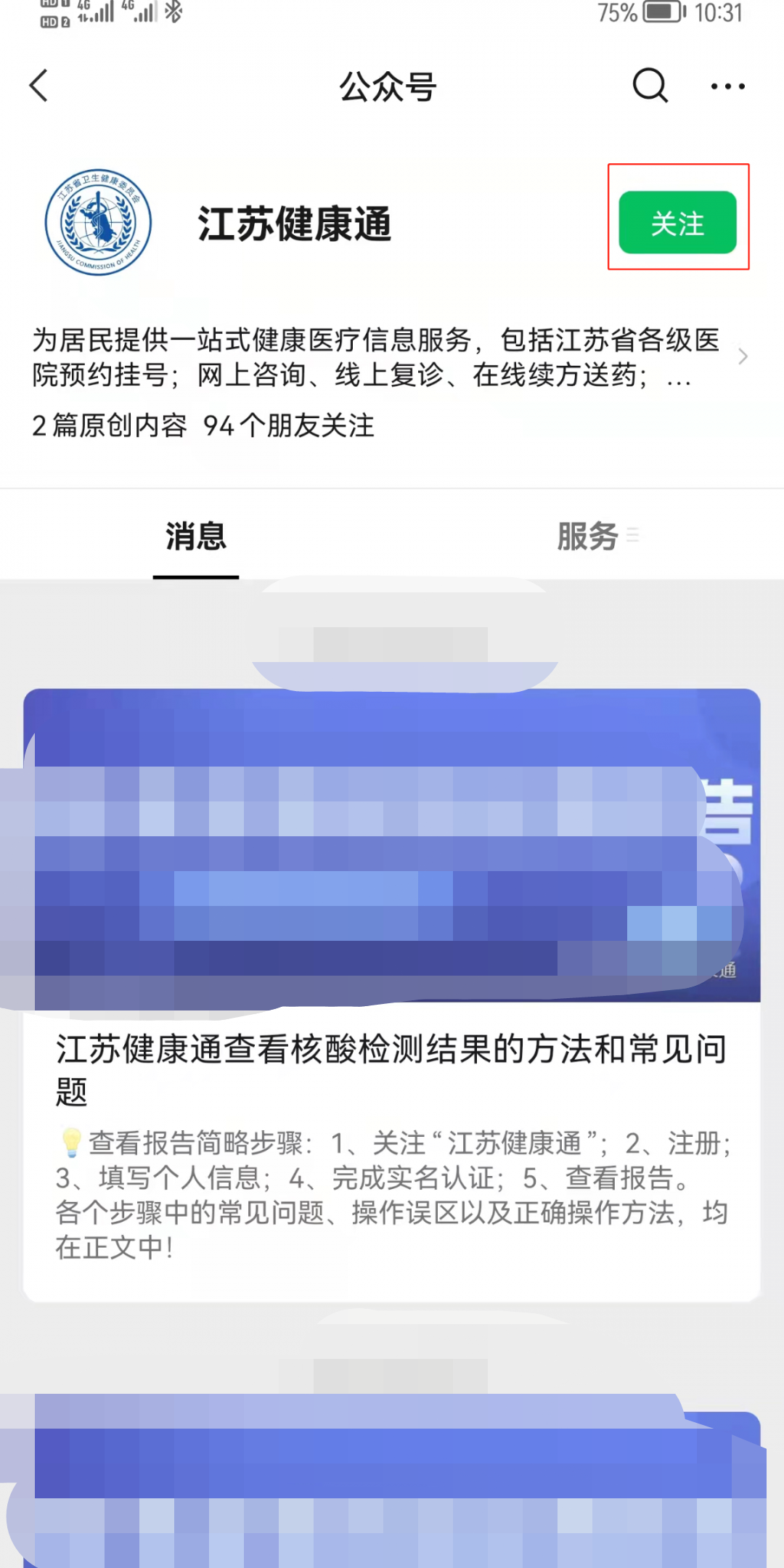Open the three-dot overflow menu

click(727, 86)
